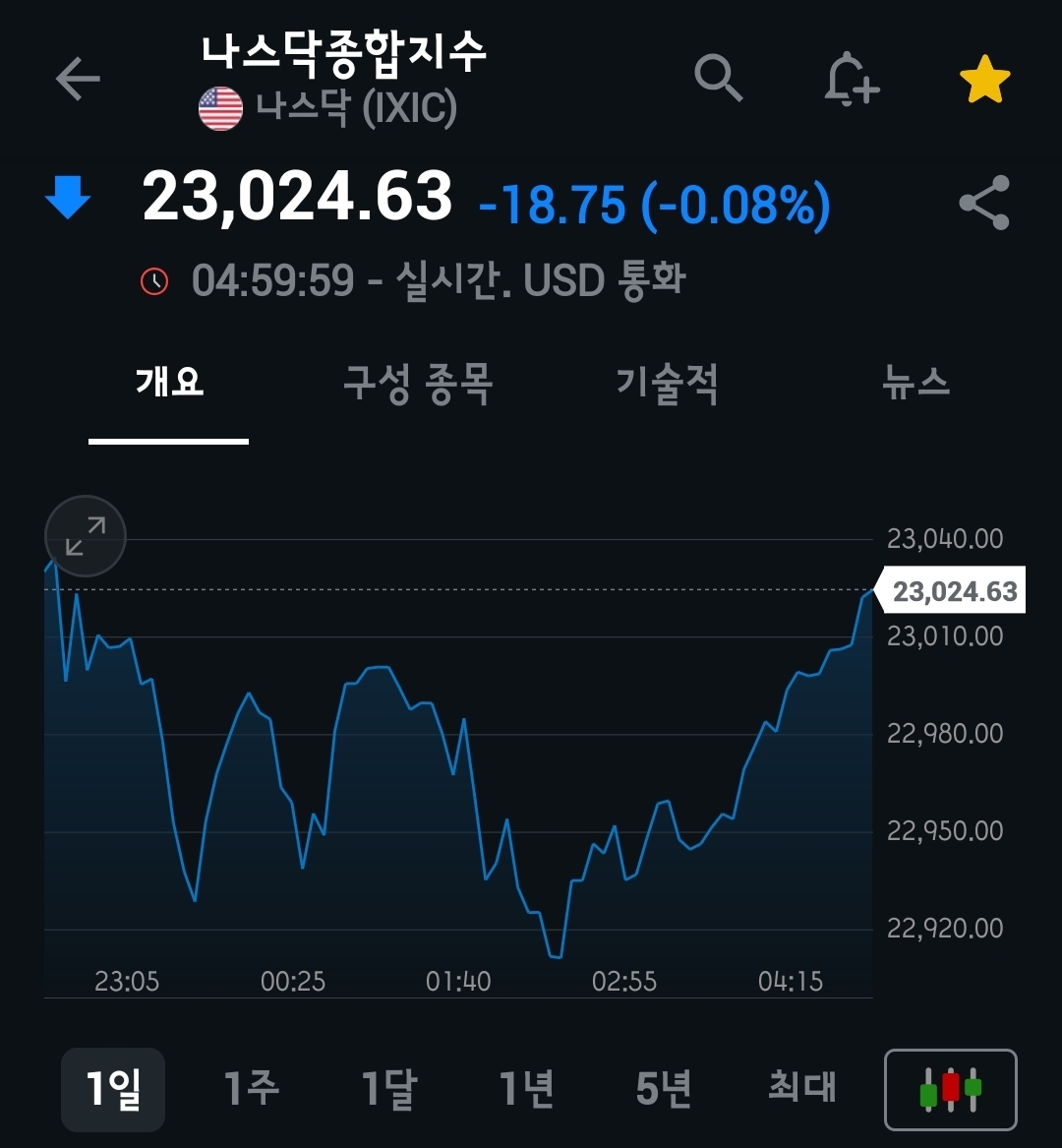Expand the chart to full screen
The height and width of the screenshot is (1148, 1062).
click(x=86, y=536)
